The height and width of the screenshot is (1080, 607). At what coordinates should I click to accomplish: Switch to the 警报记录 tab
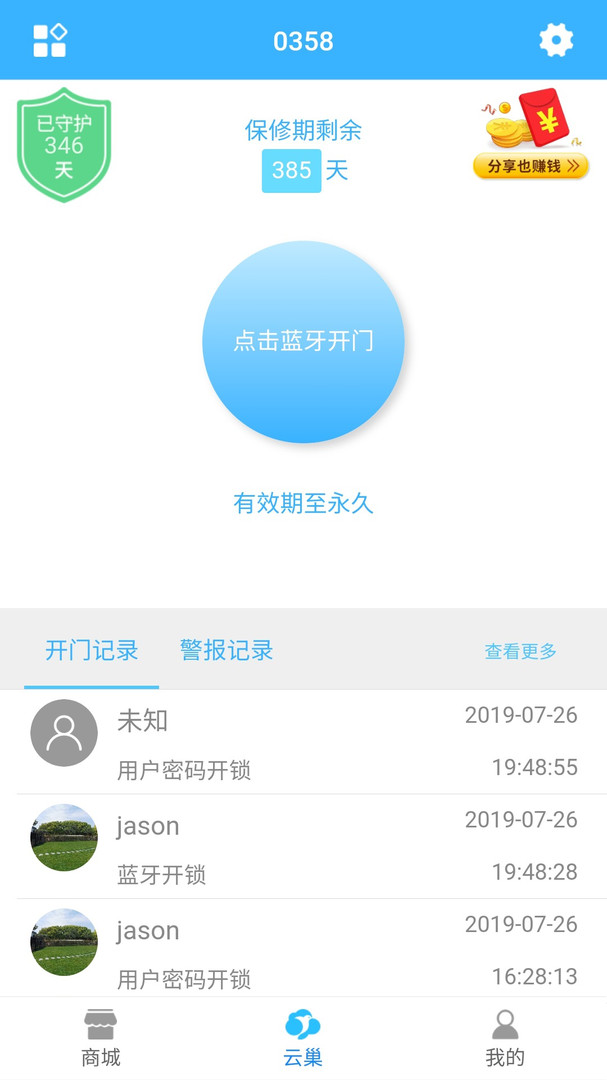point(226,651)
